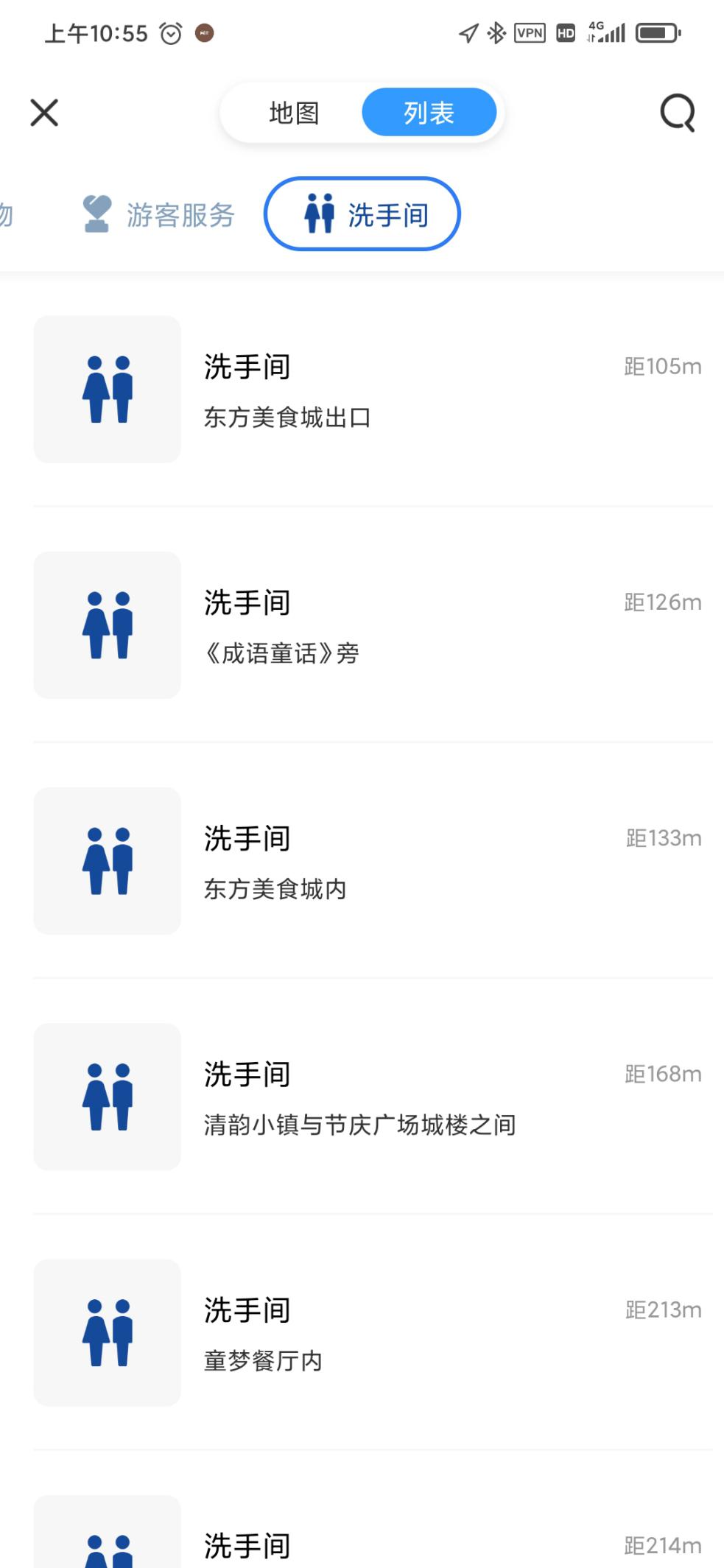The width and height of the screenshot is (724, 1568).
Task: Expand the partially visible category on the far left
Action: (x=7, y=214)
